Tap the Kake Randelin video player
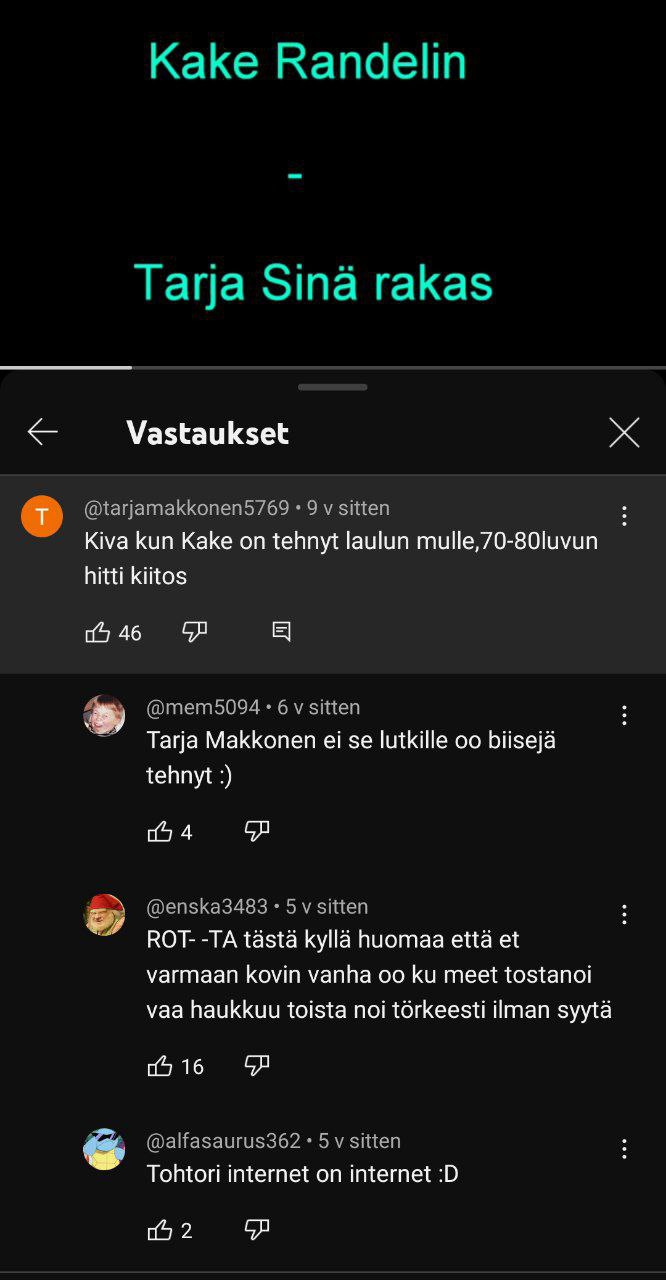666x1280 pixels. pyautogui.click(x=333, y=180)
